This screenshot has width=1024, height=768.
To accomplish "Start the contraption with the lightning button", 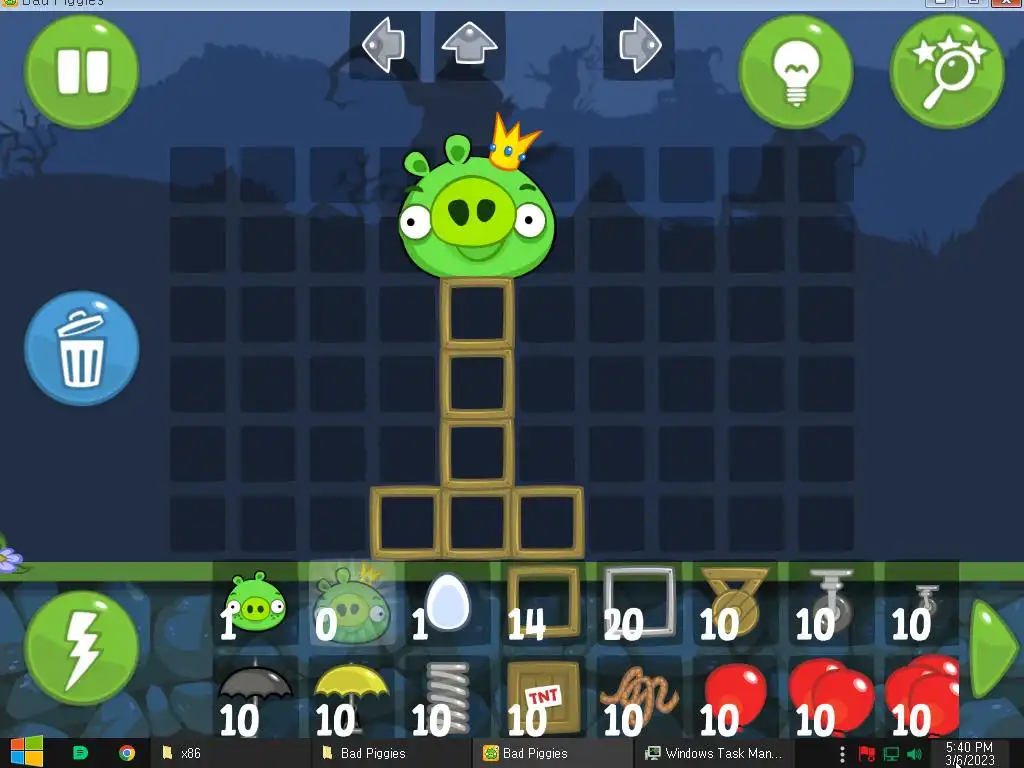I will [82, 641].
